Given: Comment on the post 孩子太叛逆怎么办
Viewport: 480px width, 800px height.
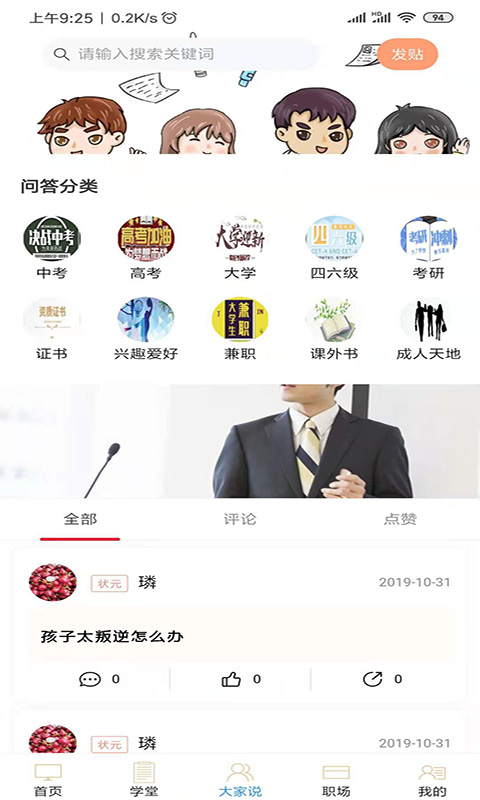Looking at the screenshot, I should tap(99, 679).
